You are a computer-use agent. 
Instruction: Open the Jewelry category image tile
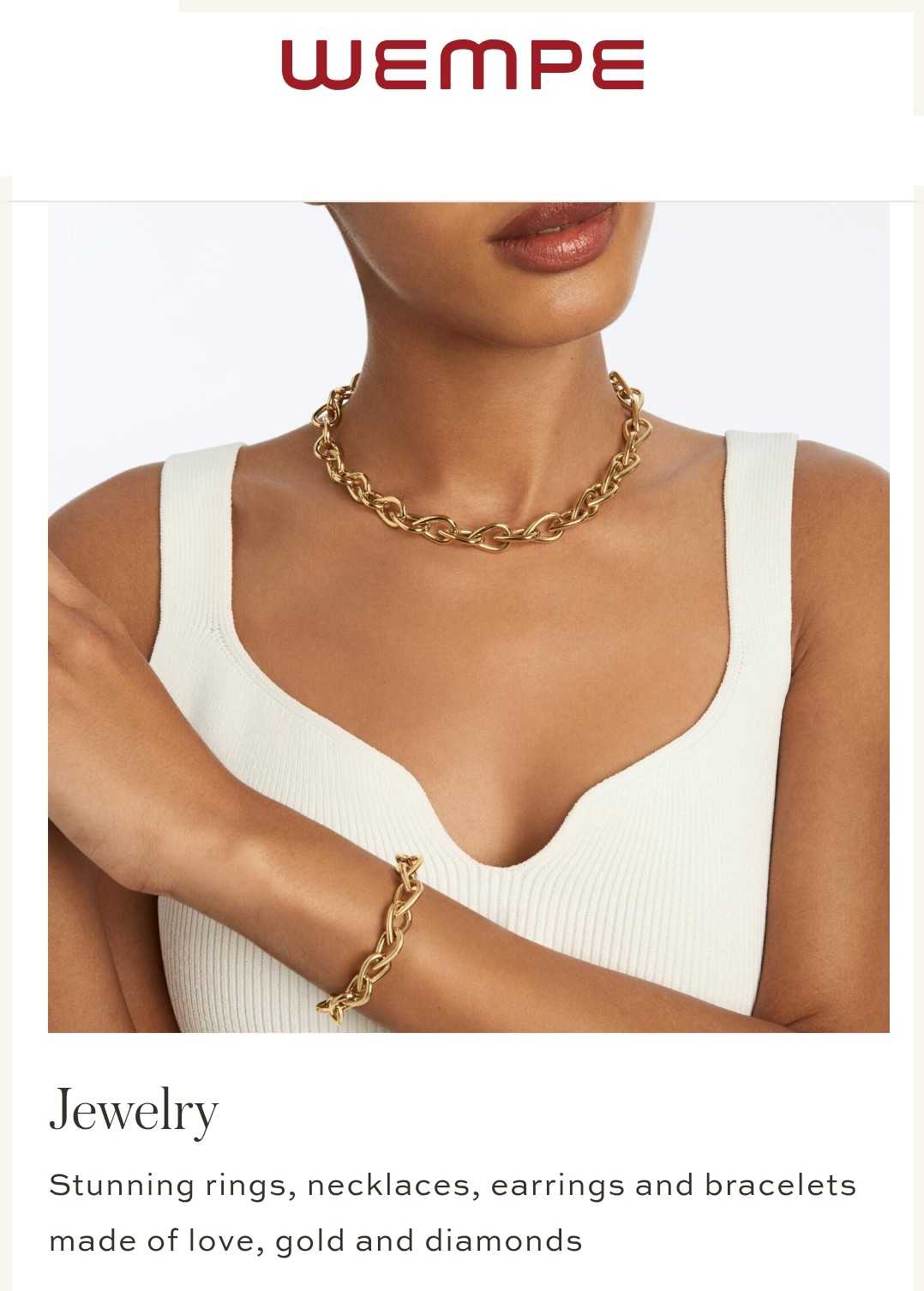tap(468, 617)
